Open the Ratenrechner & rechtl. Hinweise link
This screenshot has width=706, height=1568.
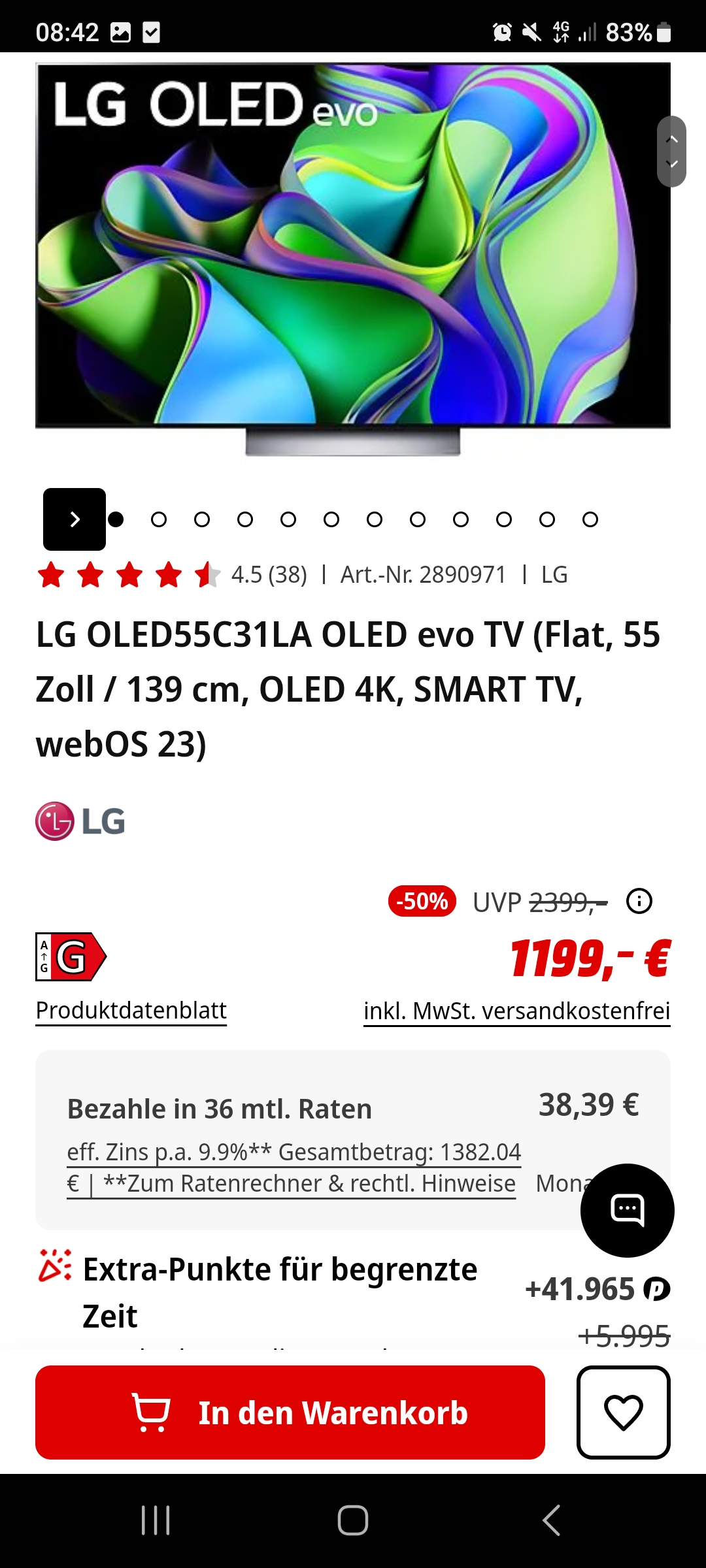pos(309,1184)
